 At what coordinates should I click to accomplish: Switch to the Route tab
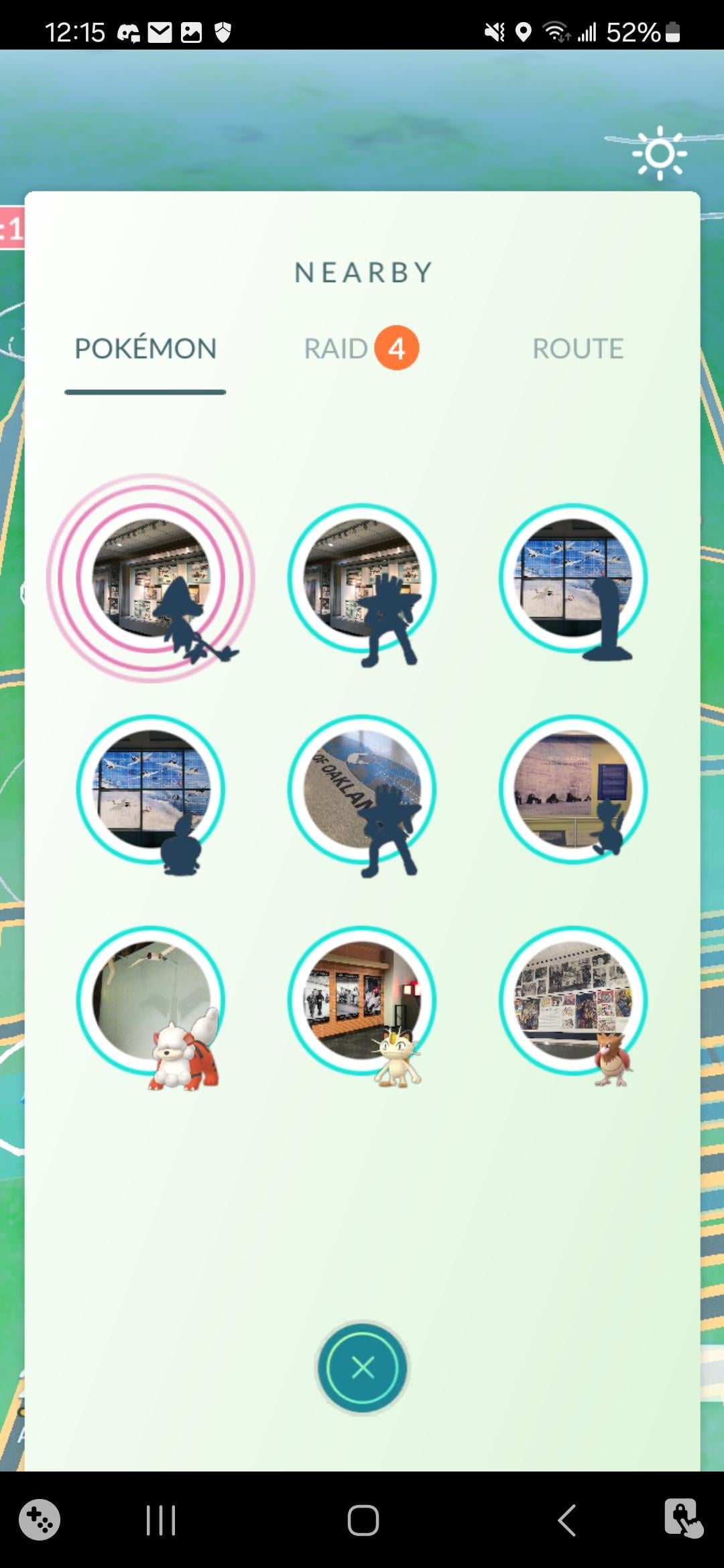pos(577,348)
